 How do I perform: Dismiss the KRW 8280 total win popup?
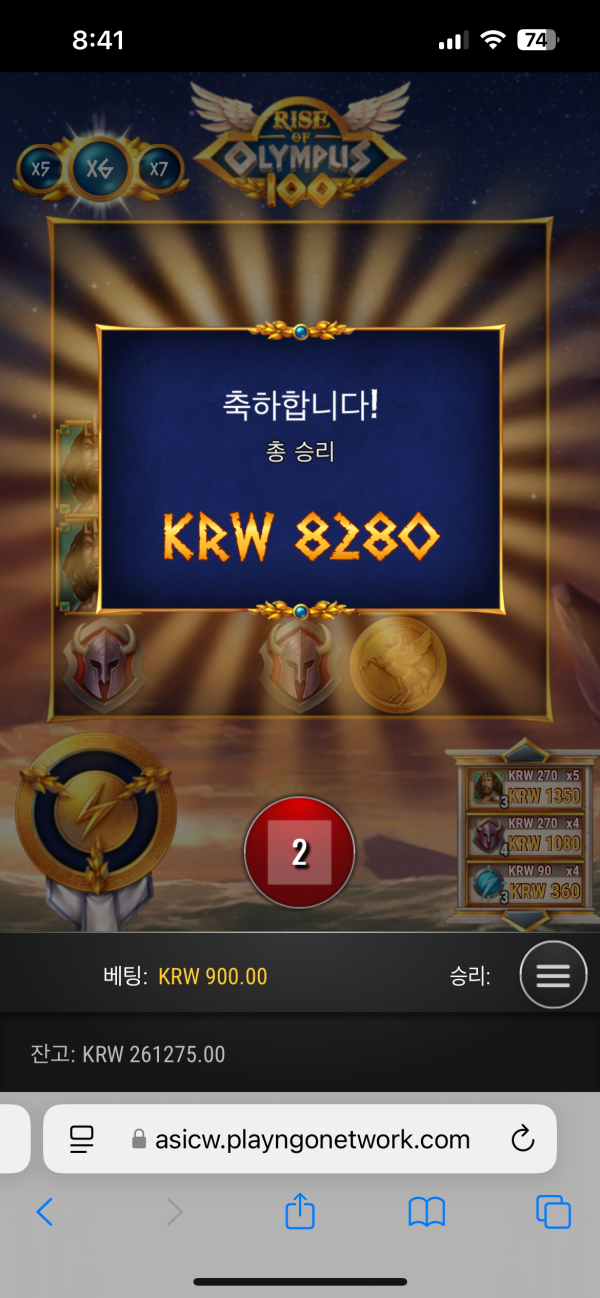pos(300,468)
